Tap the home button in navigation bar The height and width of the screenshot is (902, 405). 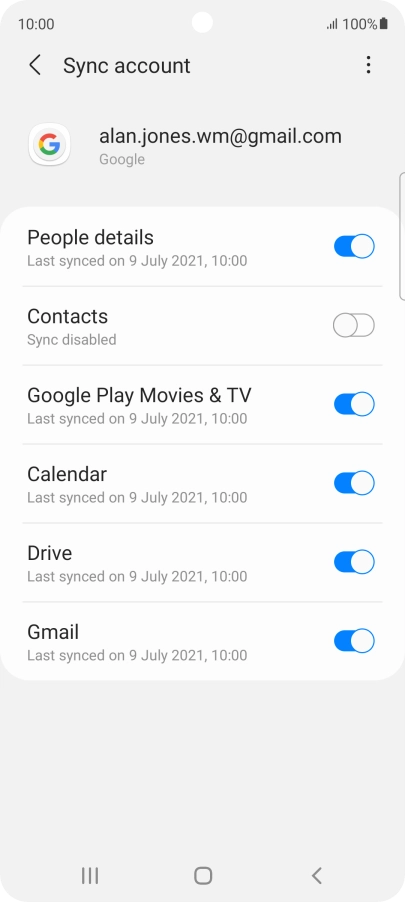[x=203, y=876]
